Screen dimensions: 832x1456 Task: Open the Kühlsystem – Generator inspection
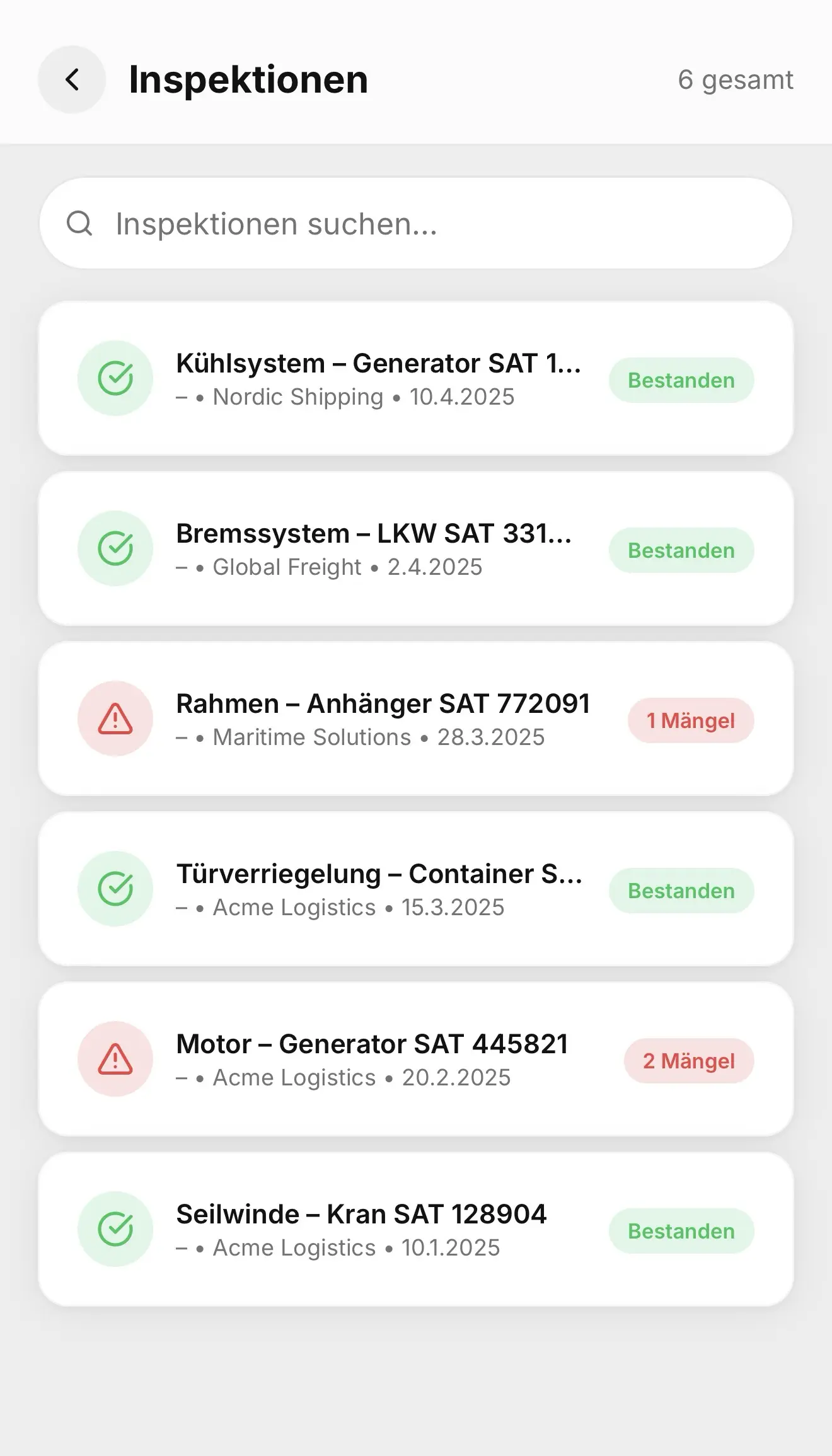tap(378, 379)
